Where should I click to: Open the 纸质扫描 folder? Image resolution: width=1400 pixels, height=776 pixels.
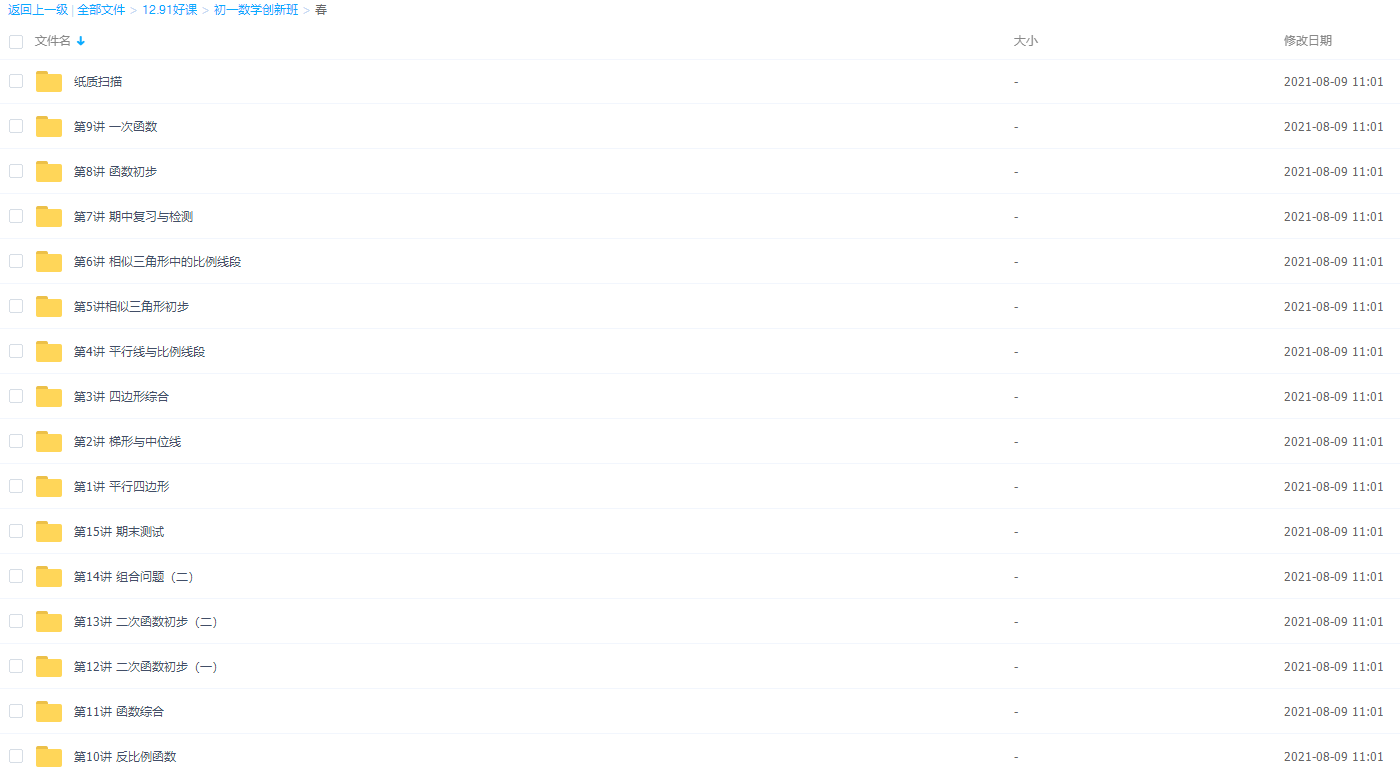[x=98, y=82]
